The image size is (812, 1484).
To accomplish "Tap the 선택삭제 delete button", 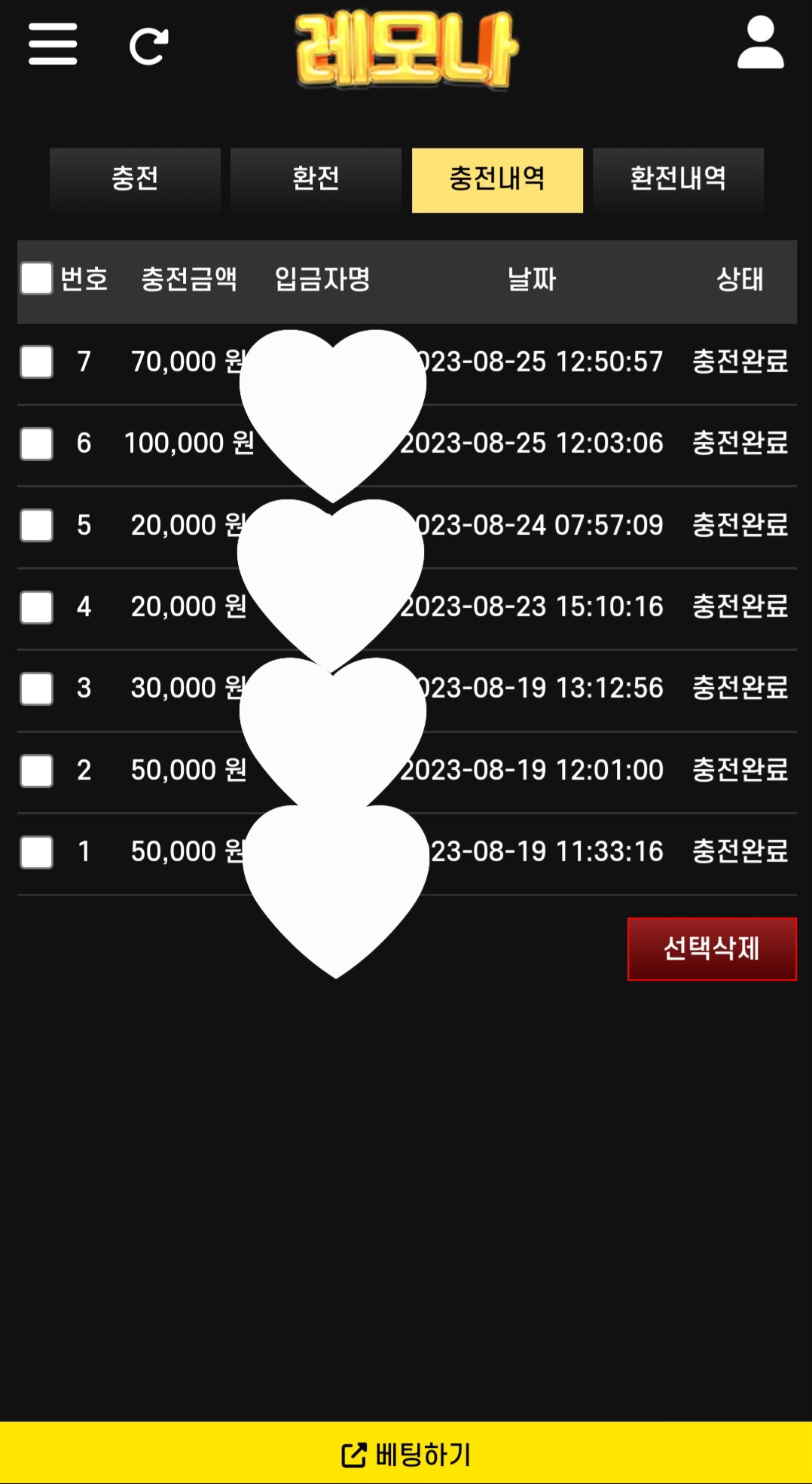I will [x=711, y=948].
